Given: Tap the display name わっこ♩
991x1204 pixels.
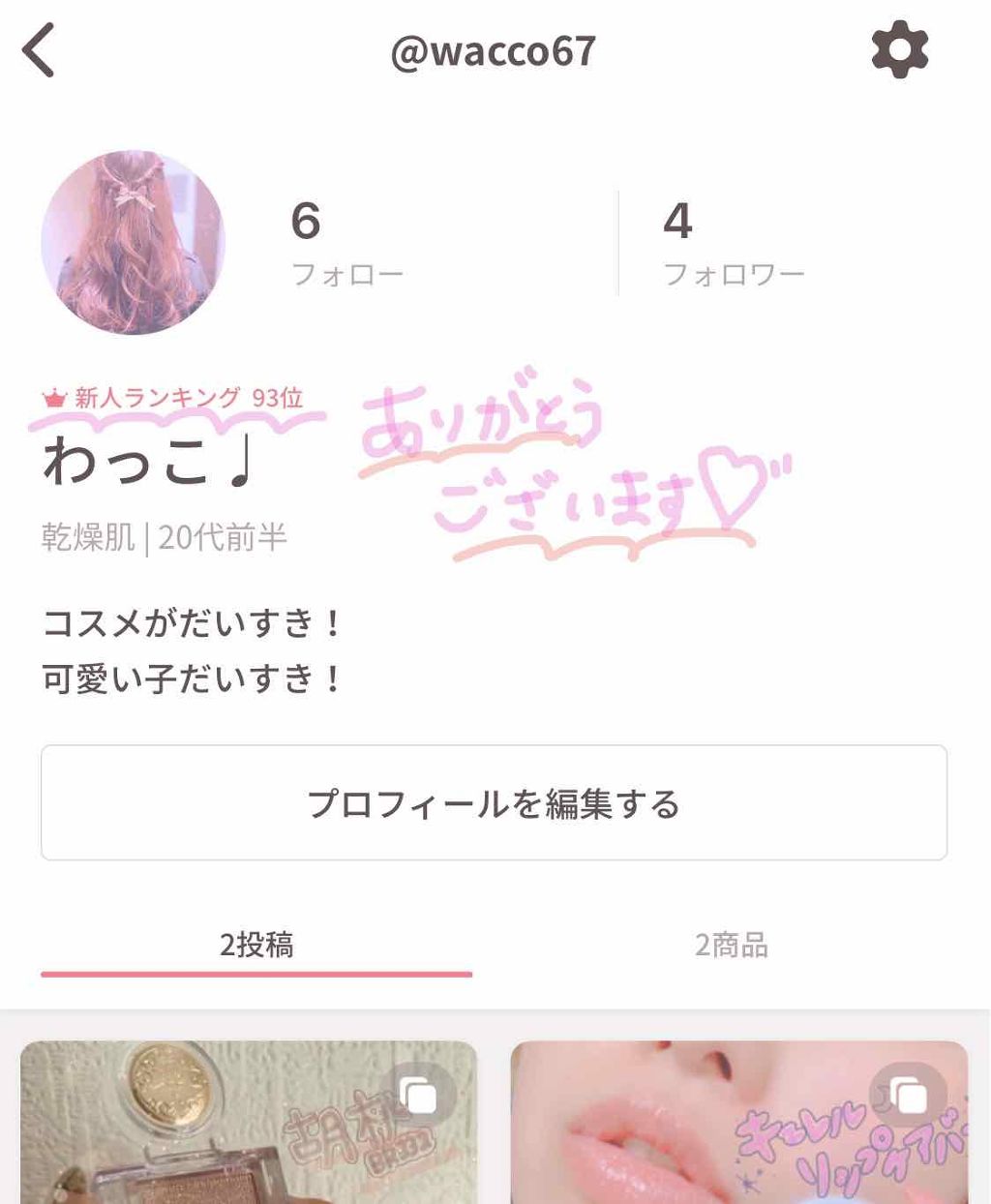Looking at the screenshot, I should coord(145,465).
